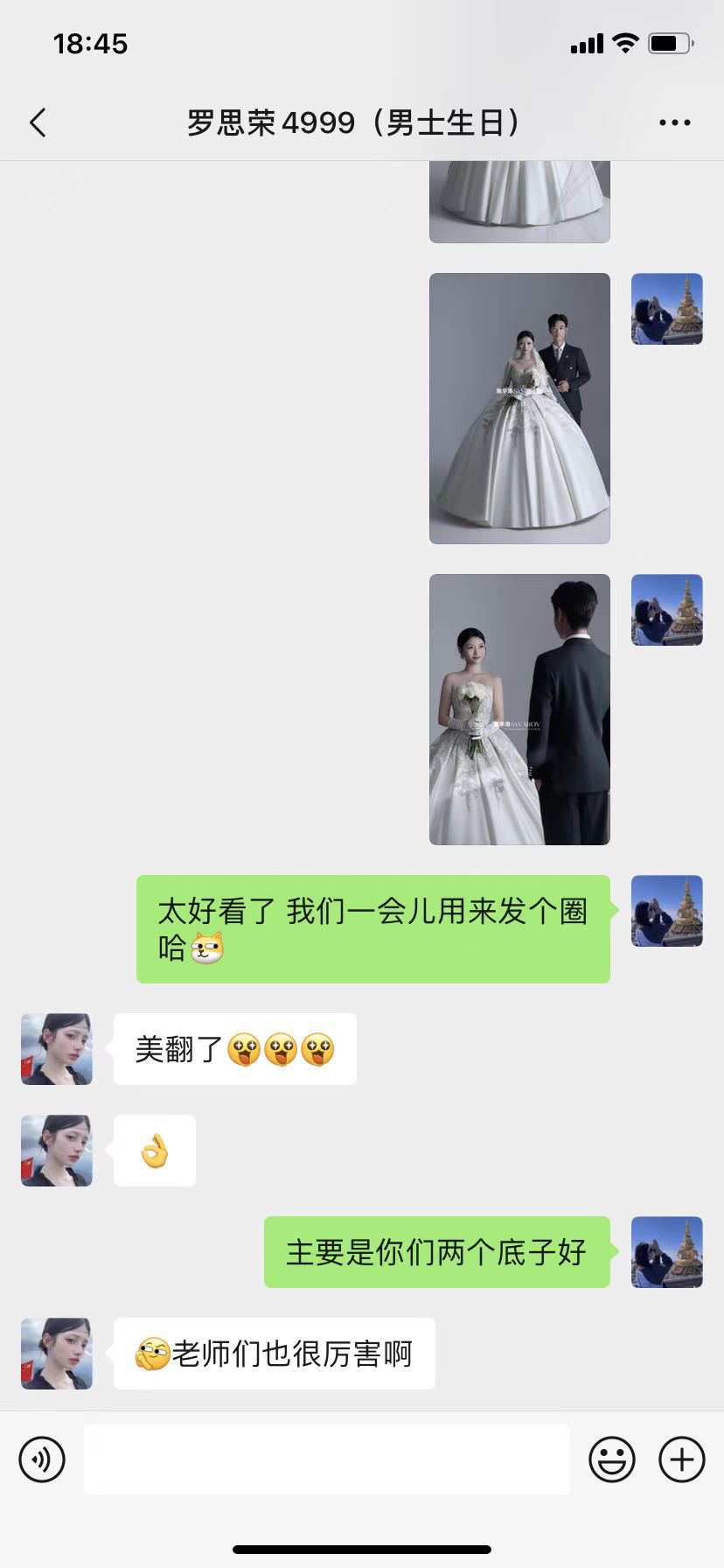
Task: Switch to voice message input
Action: pos(42,1459)
